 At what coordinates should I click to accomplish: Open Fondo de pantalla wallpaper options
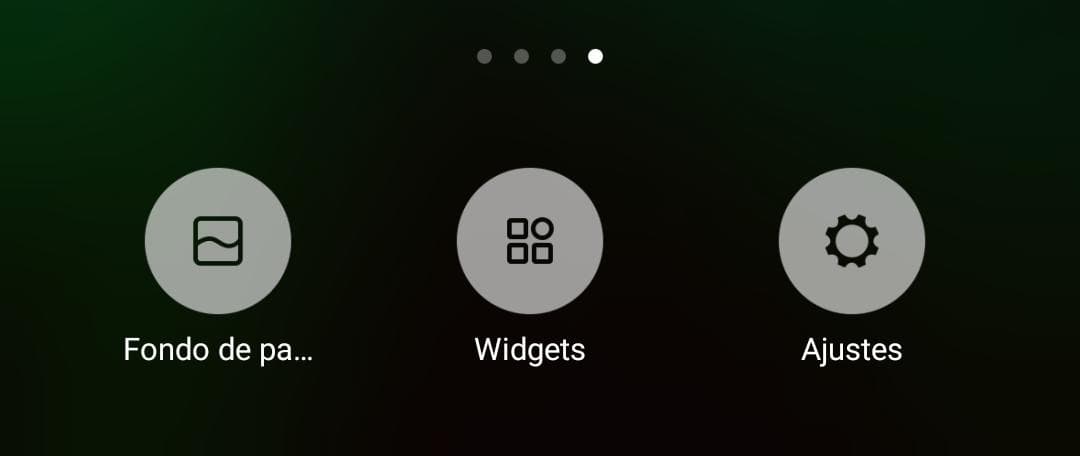(218, 241)
